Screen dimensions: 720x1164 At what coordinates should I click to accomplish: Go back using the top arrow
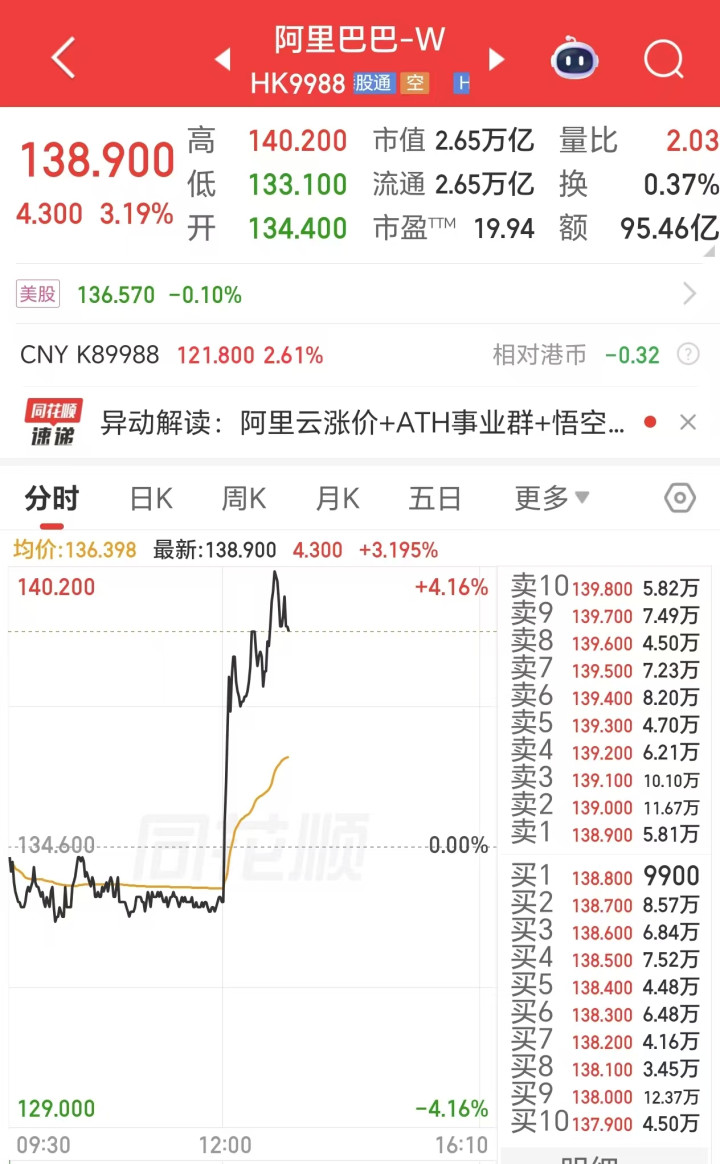click(x=63, y=58)
